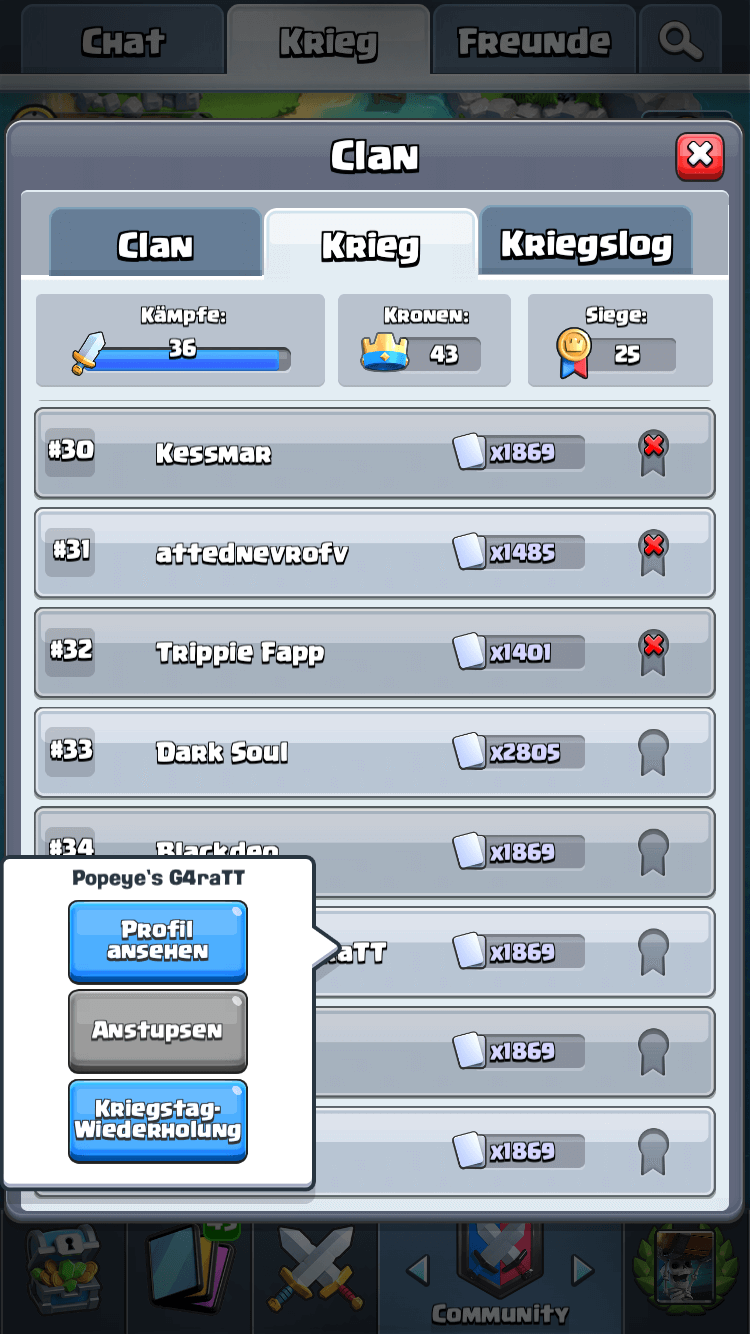Open Kessmar's member row
750x1334 pixels.
click(374, 453)
